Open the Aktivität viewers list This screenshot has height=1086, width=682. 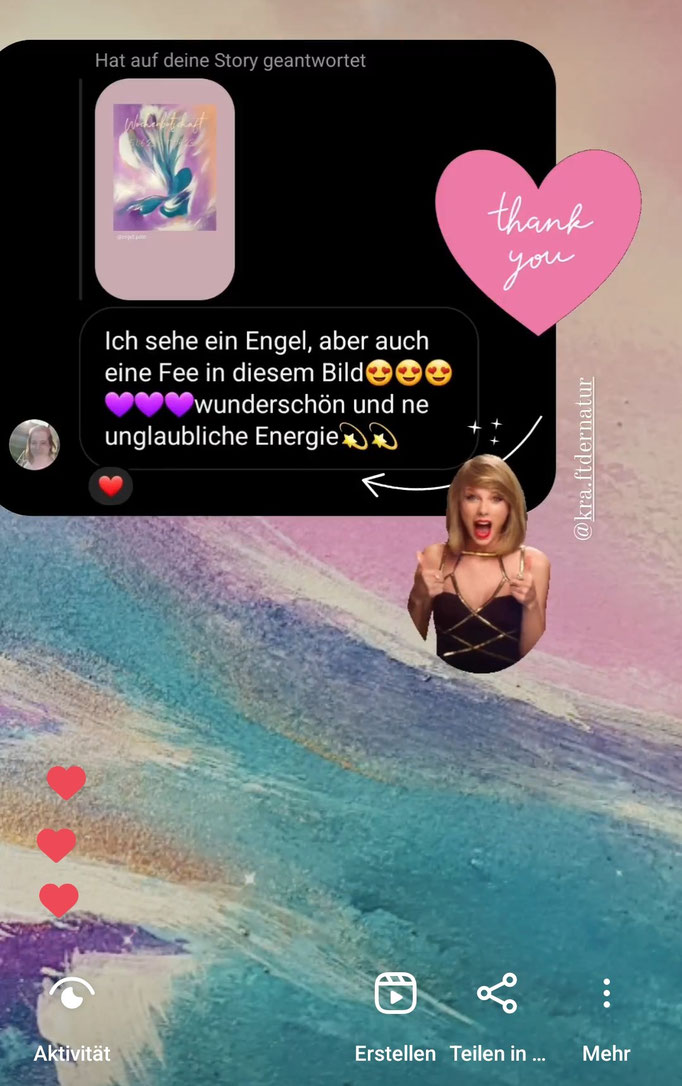[72, 1015]
